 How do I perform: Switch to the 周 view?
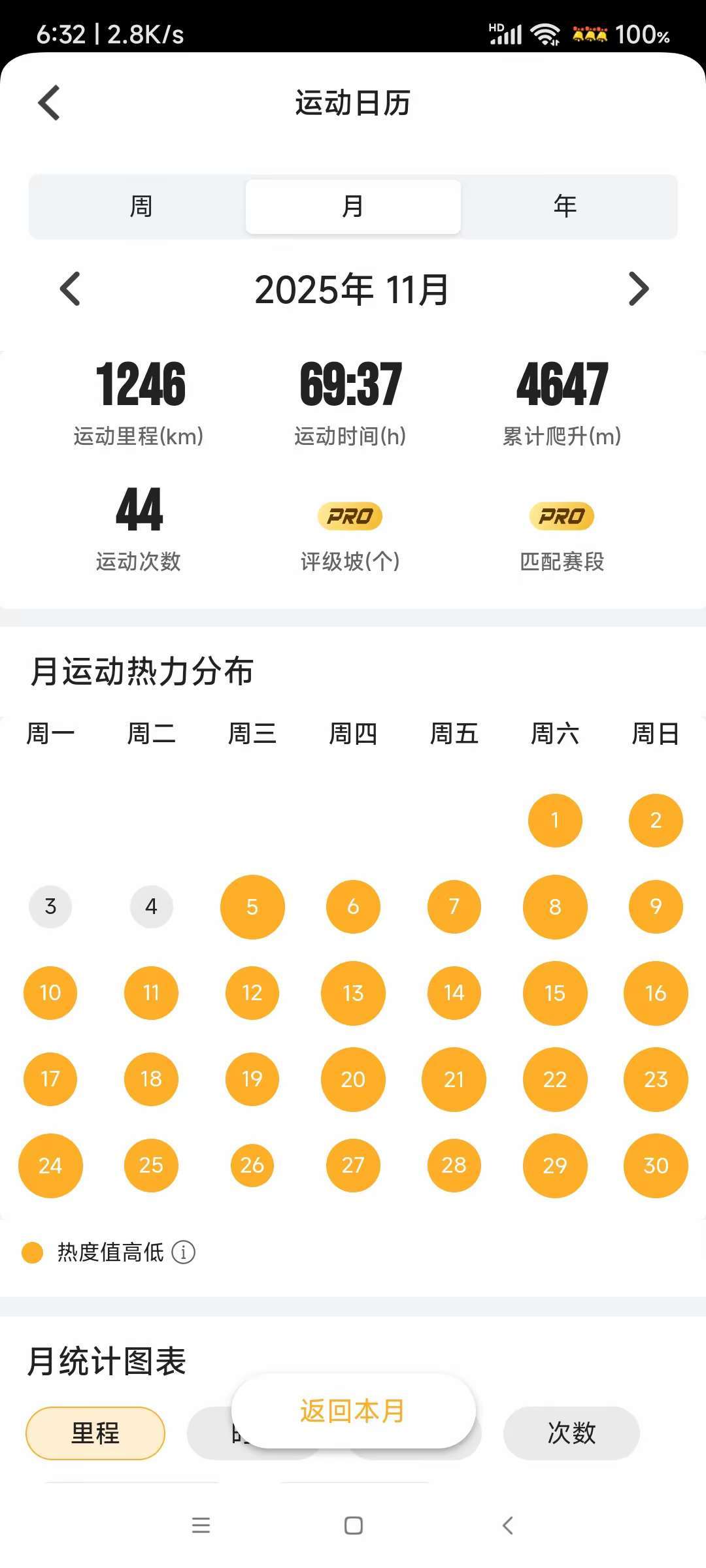pos(141,206)
